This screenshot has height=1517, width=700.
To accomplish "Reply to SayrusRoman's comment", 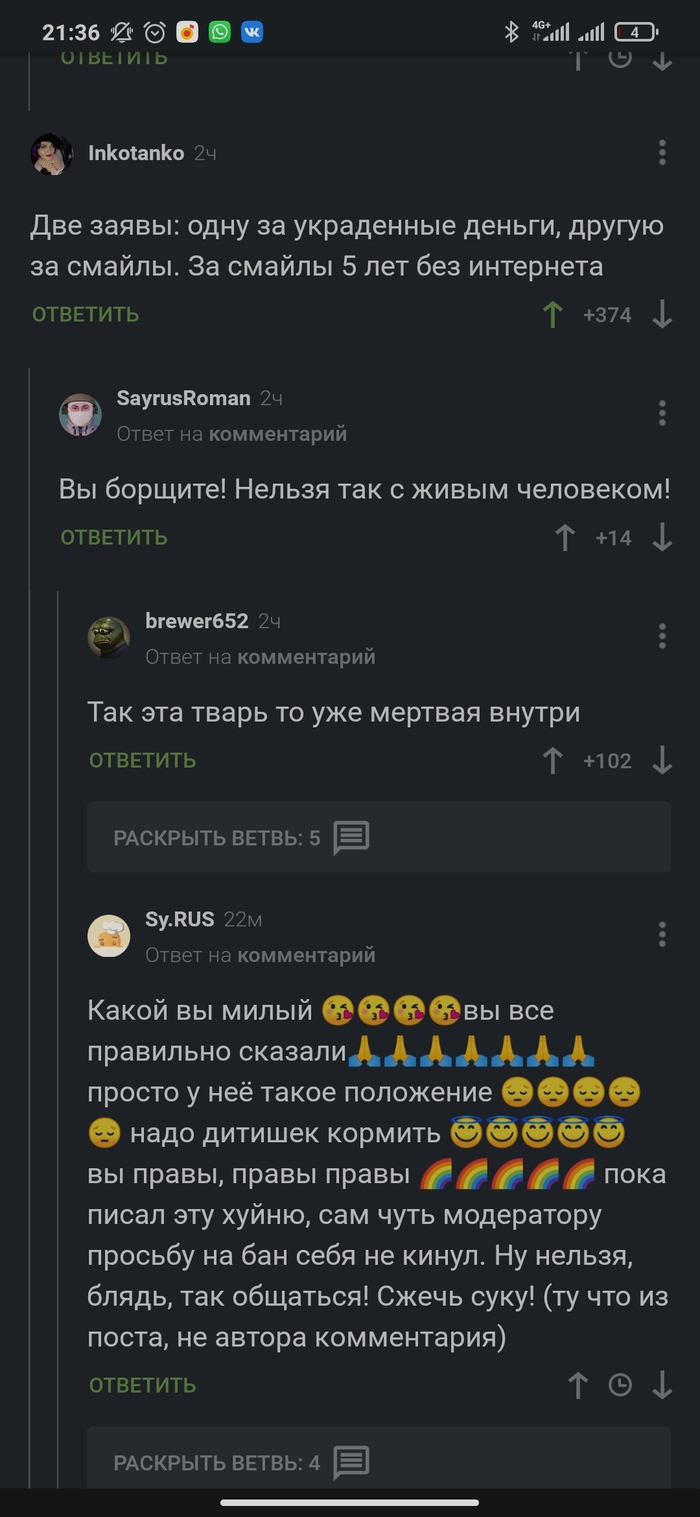I will [x=114, y=538].
